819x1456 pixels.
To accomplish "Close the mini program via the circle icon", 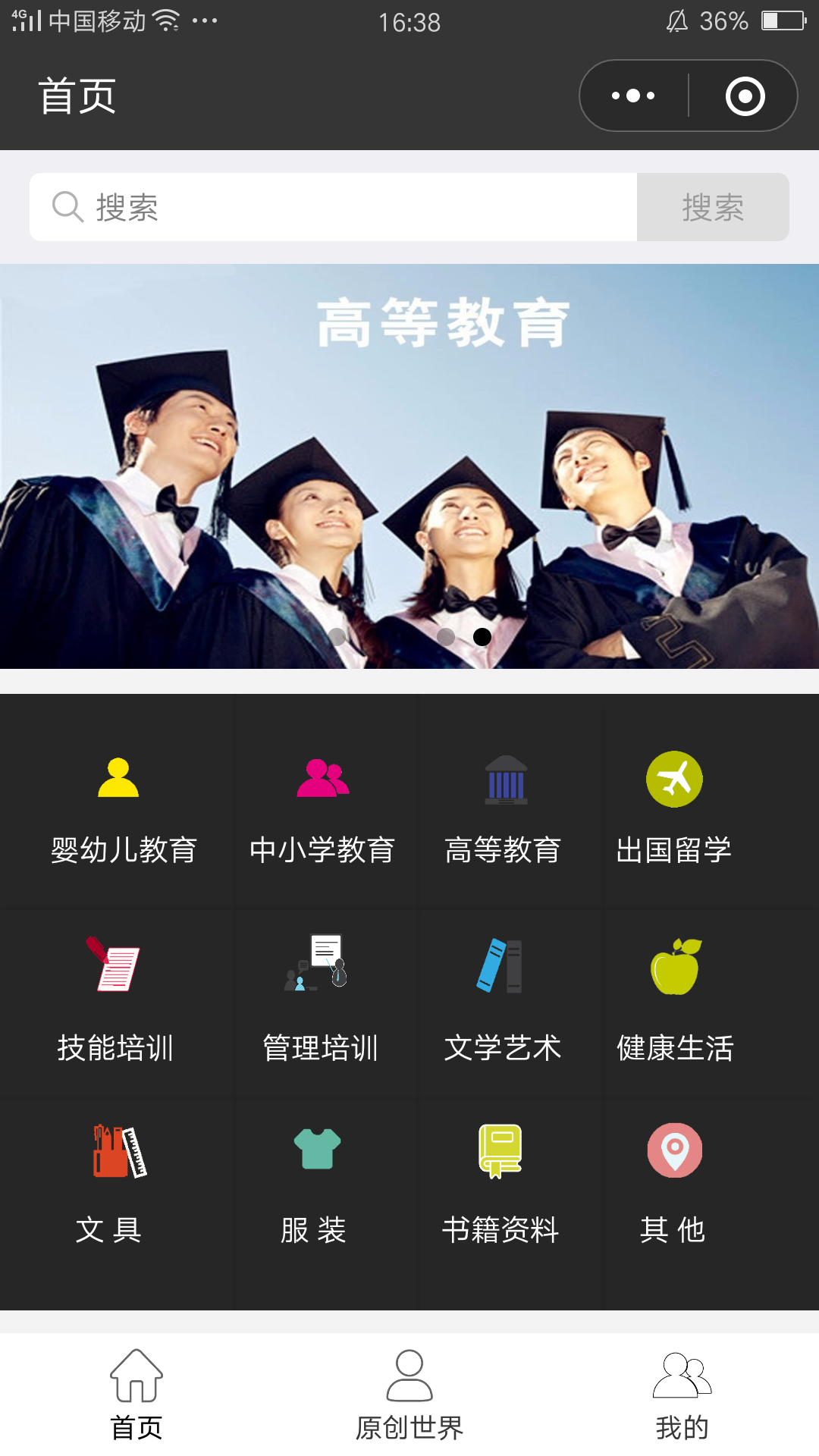I will tap(745, 96).
